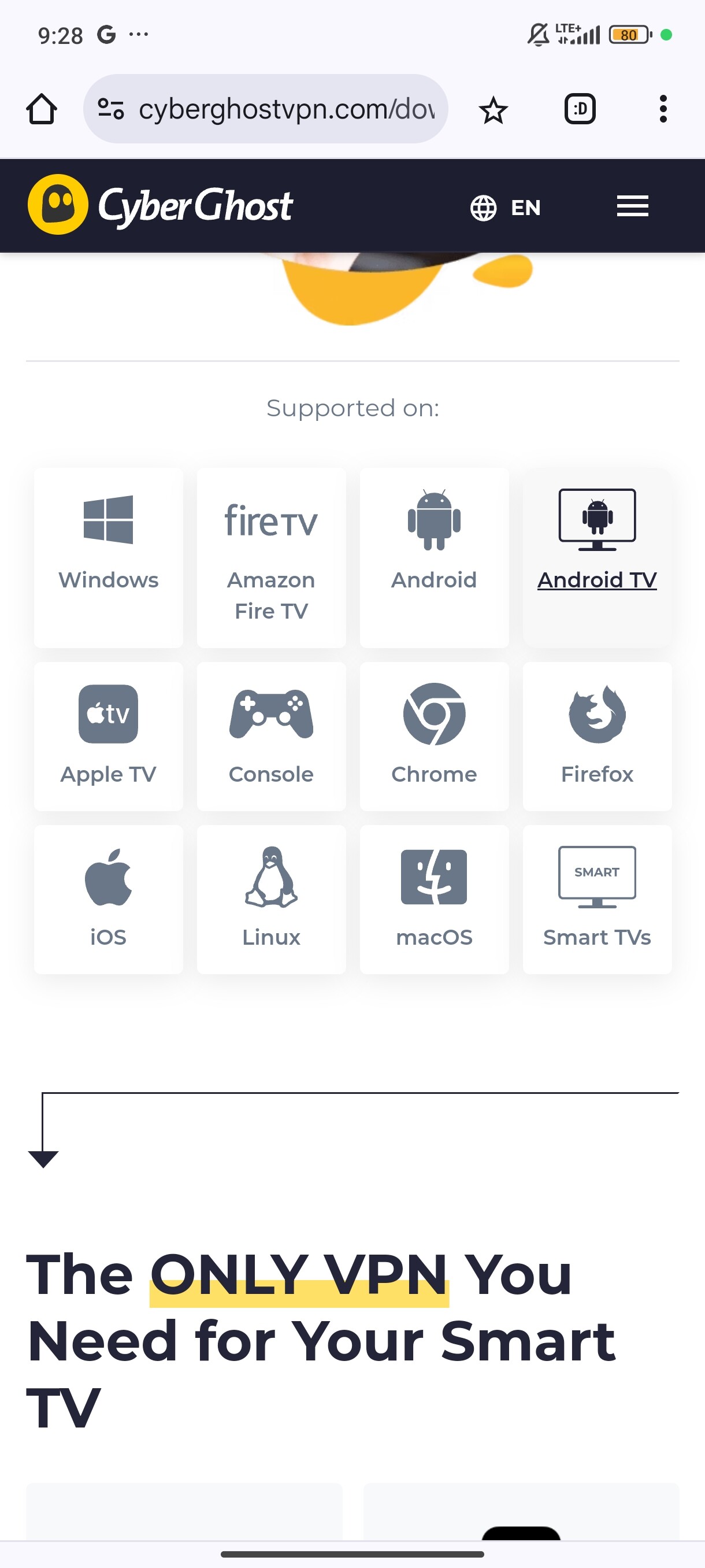Bookmark this page with the star
The image size is (705, 1568).
[493, 110]
